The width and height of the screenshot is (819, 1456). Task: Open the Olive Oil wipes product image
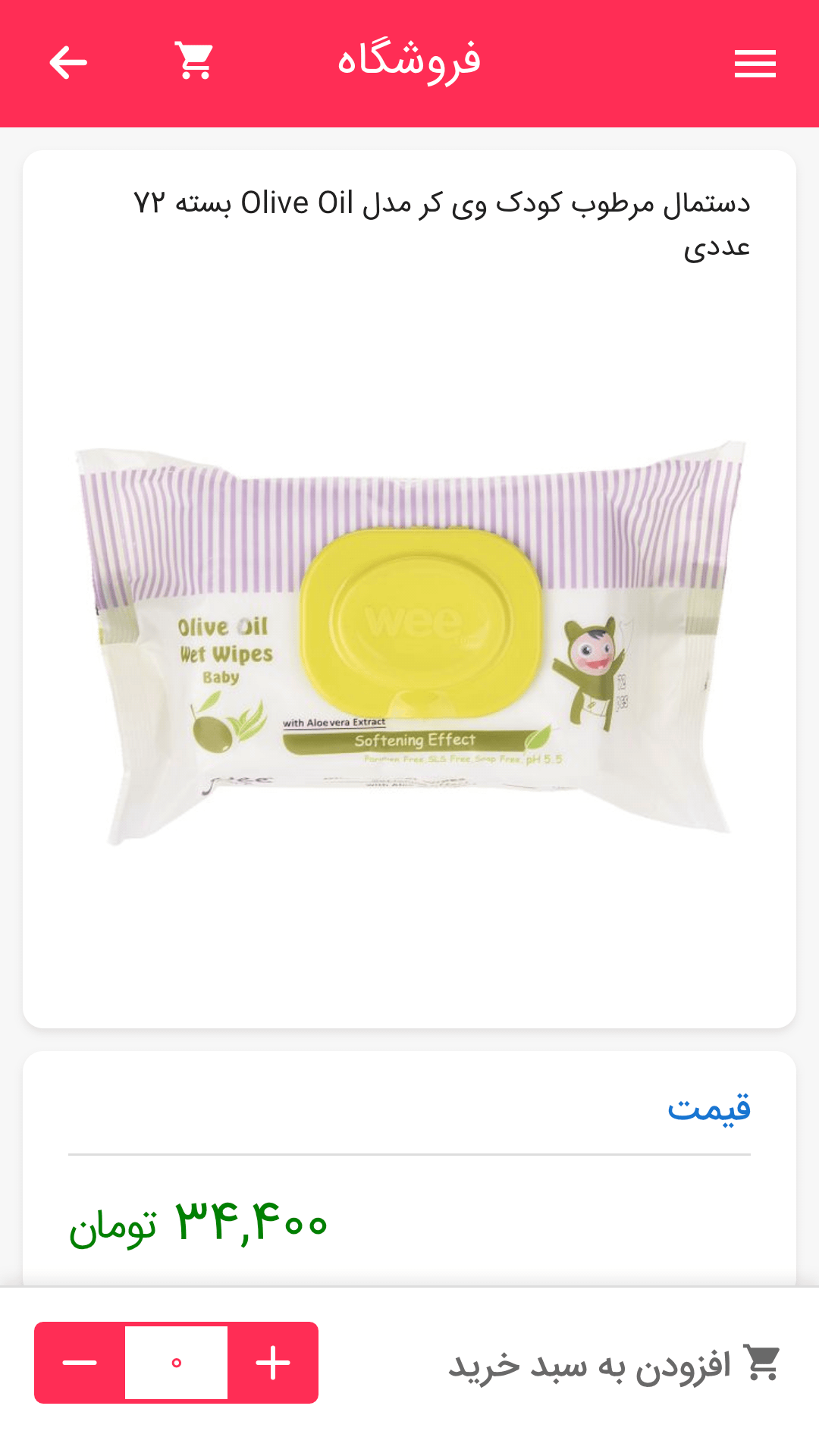tap(409, 645)
